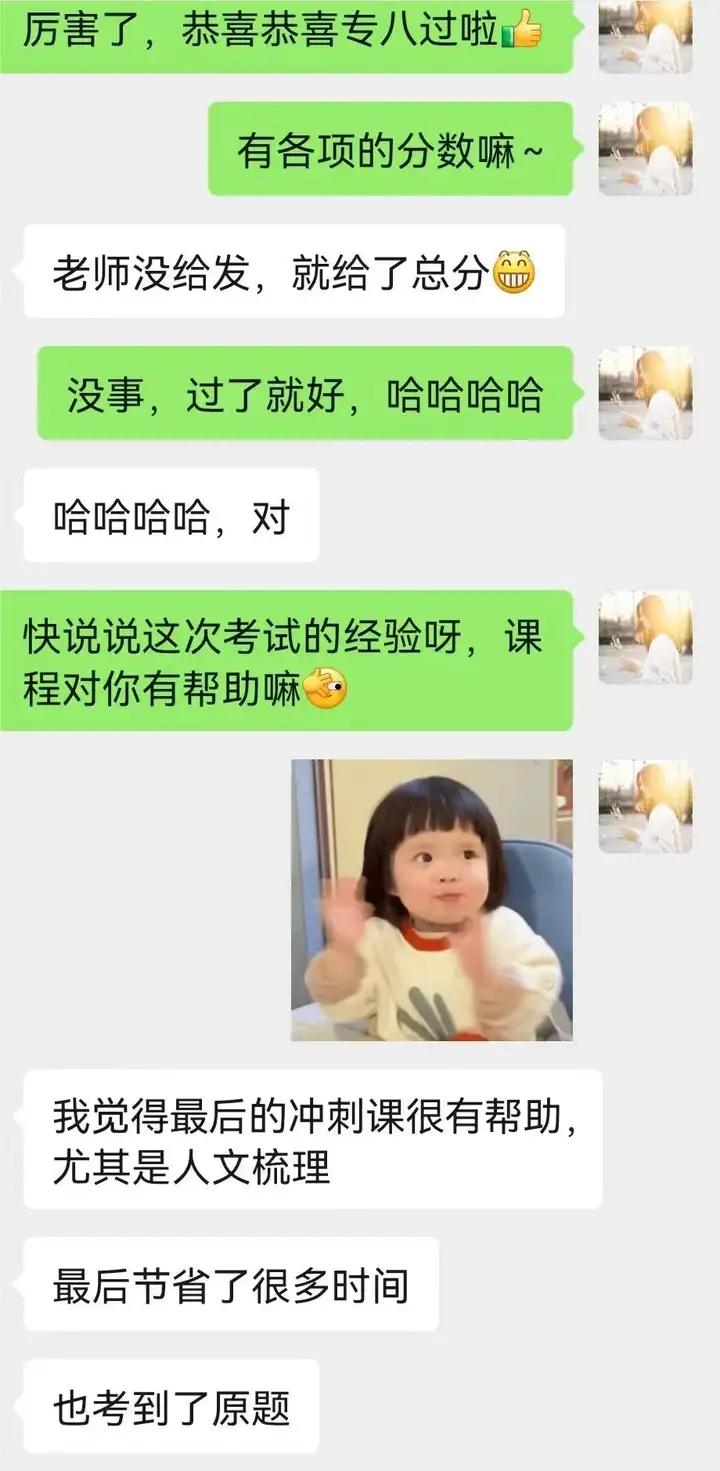This screenshot has height=1471, width=720.
Task: Open sender profile next to "没事，过了就好"
Action: pyautogui.click(x=645, y=392)
